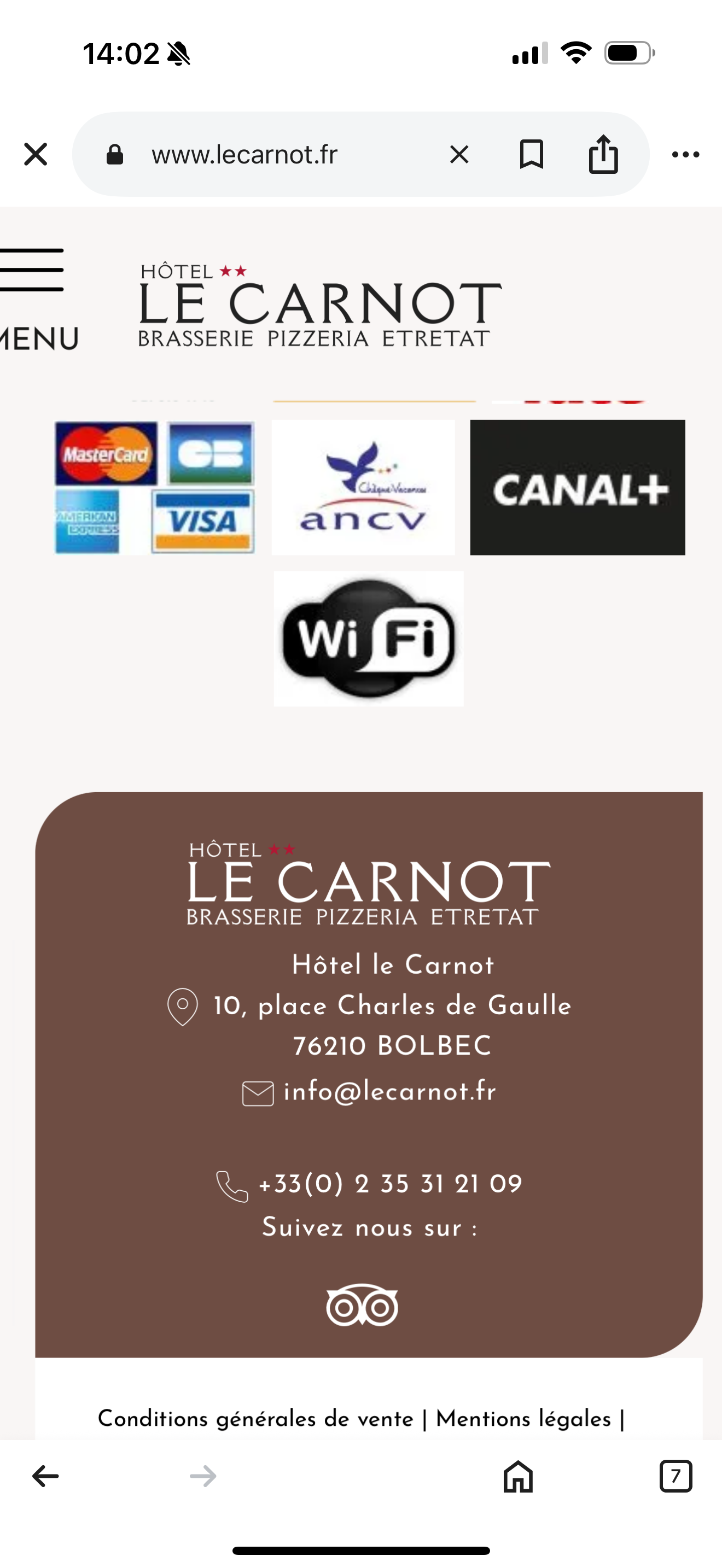Go to the browser home page

(518, 1476)
